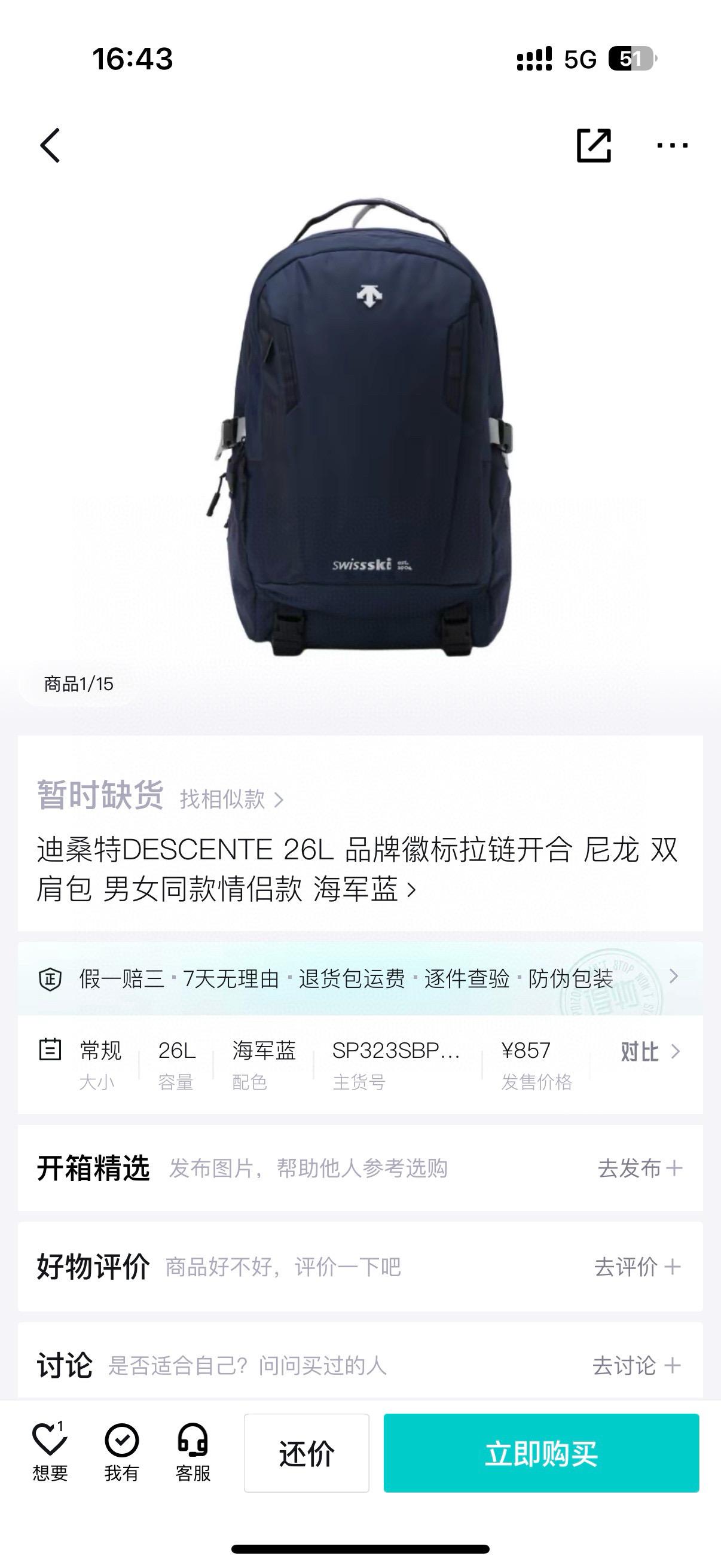
Task: Open the backpack product image
Action: tap(360, 426)
